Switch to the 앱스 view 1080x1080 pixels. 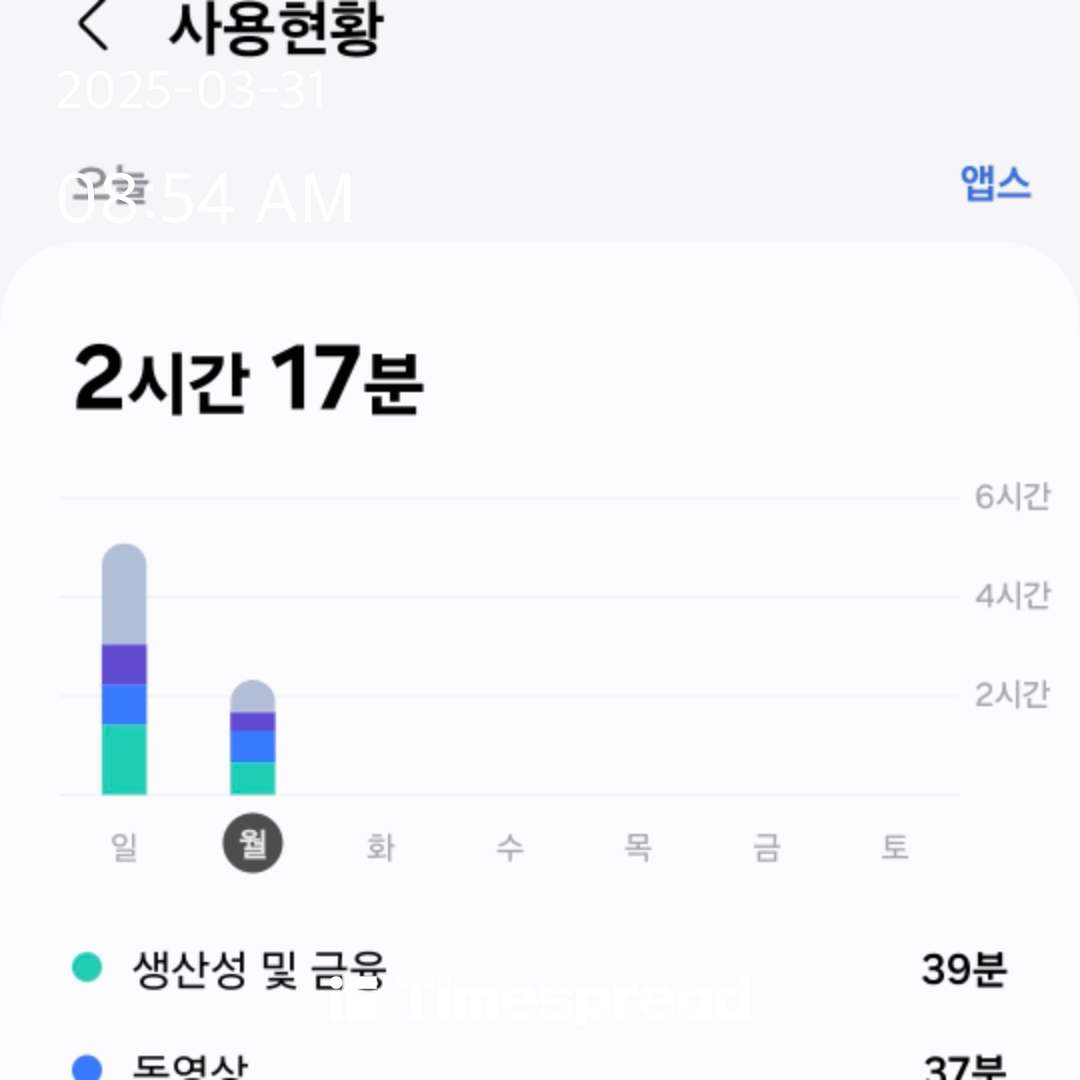coord(995,184)
